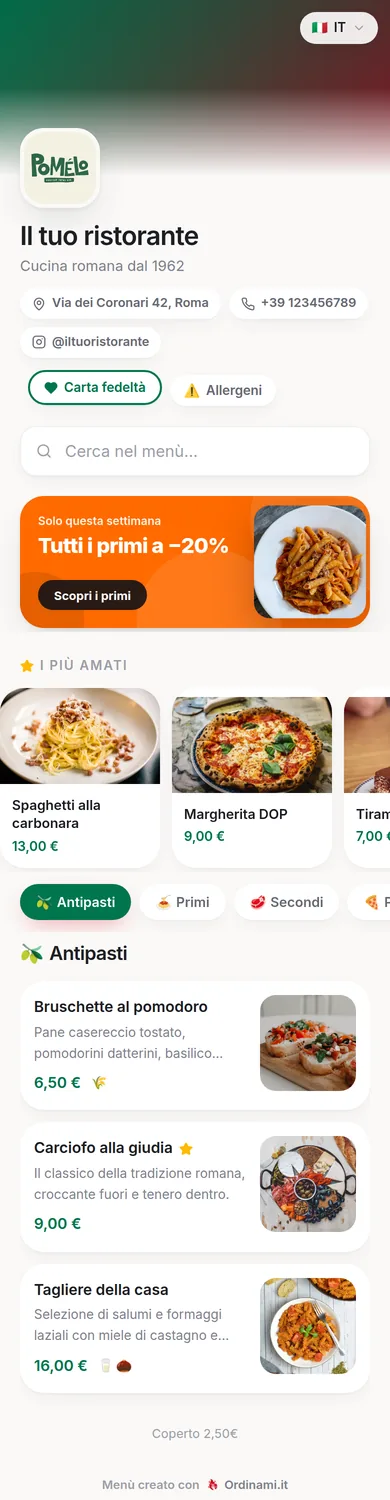
Task: Open Bruschette al pomodoro dish details
Action: coord(195,1045)
